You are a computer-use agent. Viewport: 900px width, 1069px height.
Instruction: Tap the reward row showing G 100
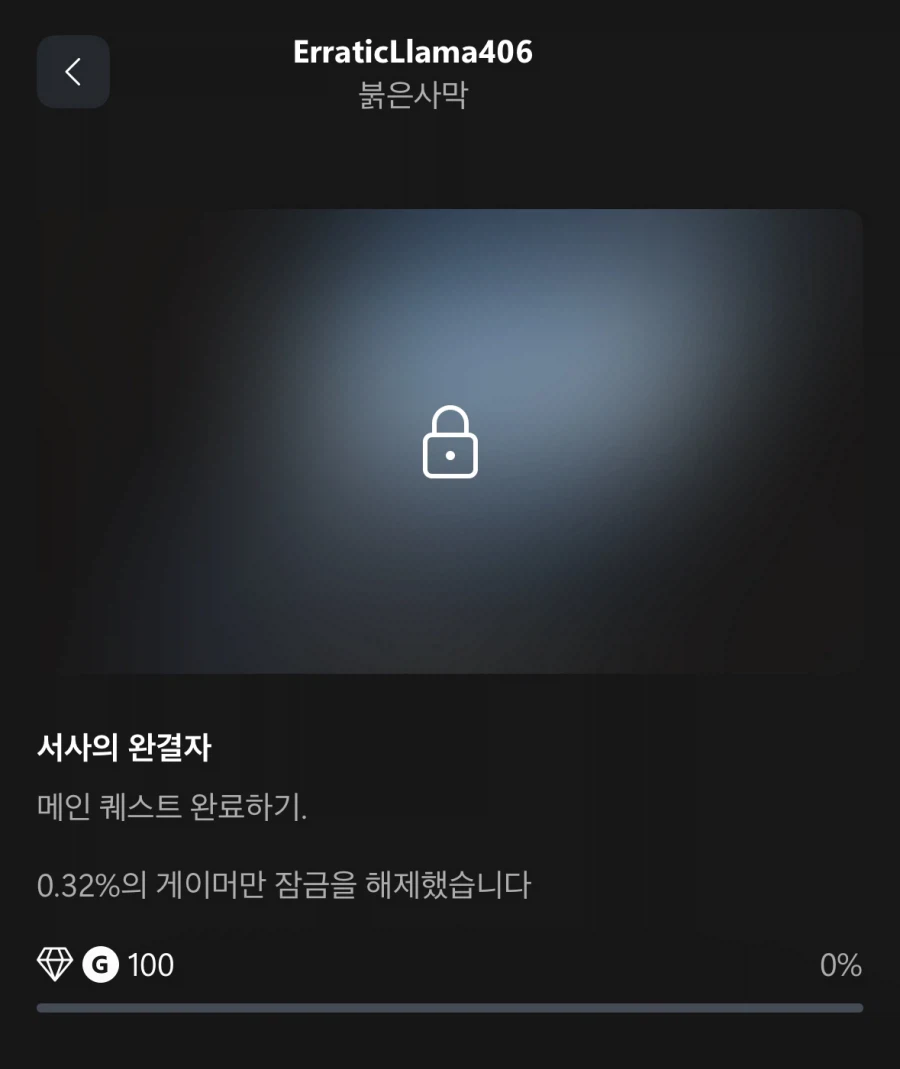click(x=103, y=964)
